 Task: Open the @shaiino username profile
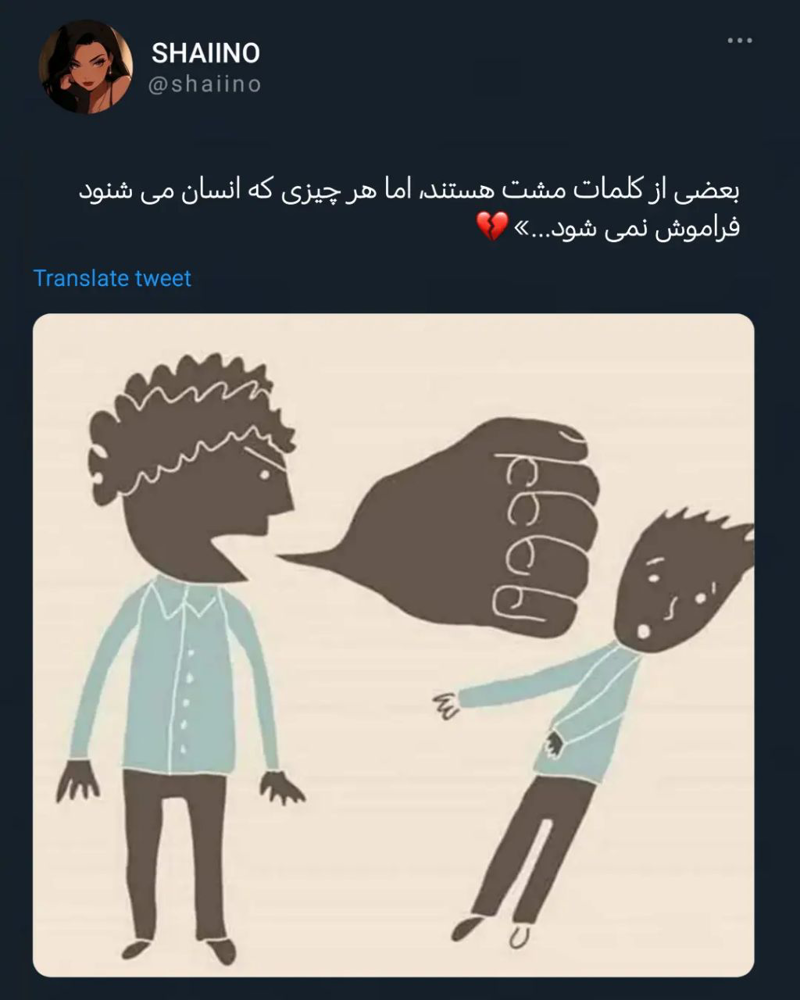tap(205, 85)
